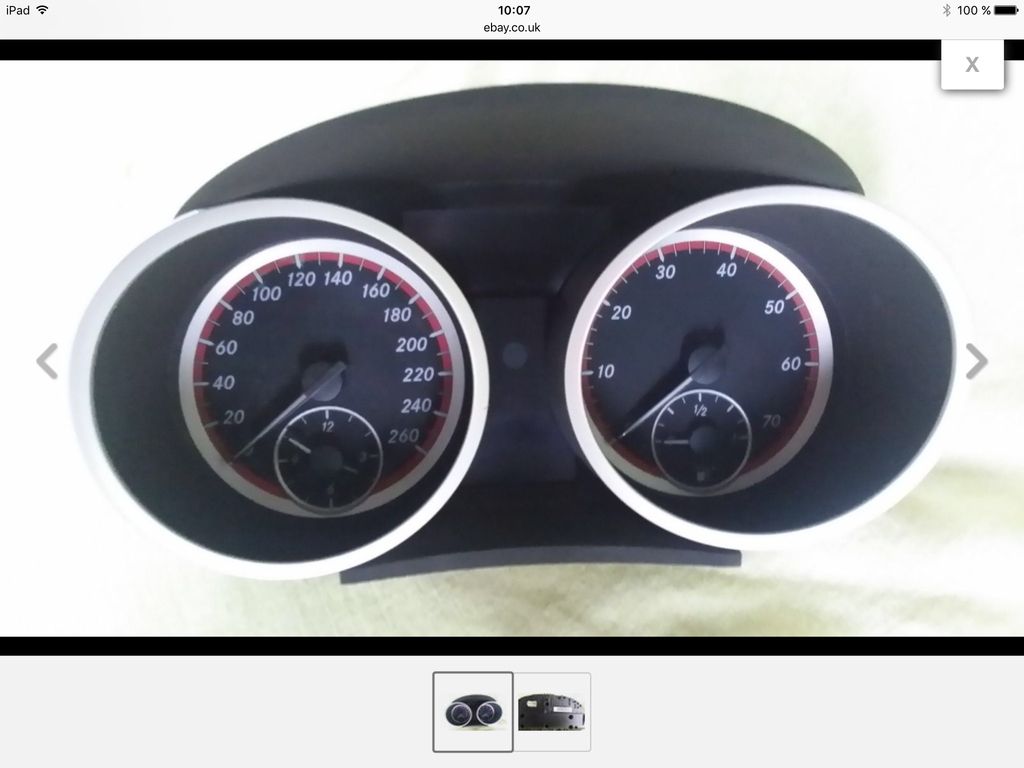Image resolution: width=1024 pixels, height=768 pixels.
Task: Go to the previous image arrow
Action: (47, 361)
